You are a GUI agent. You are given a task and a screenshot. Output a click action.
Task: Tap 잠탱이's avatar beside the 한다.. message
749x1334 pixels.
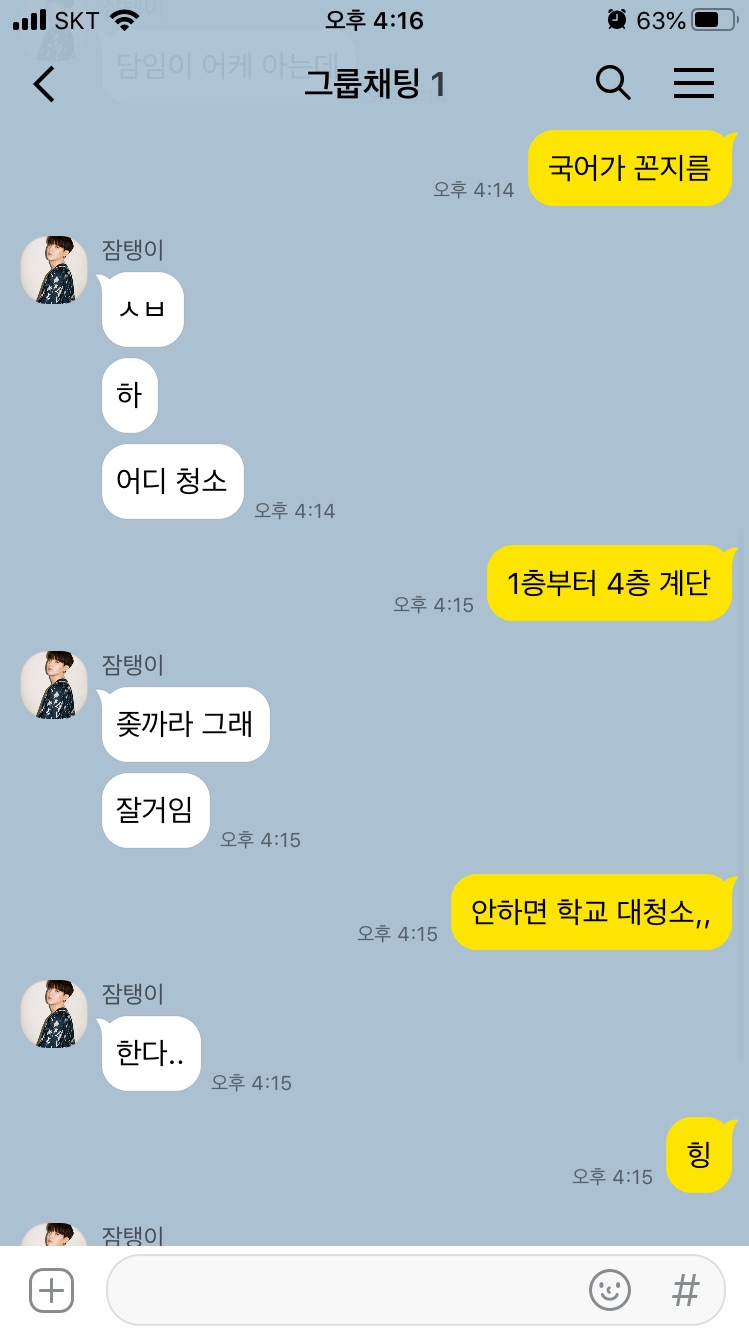click(x=54, y=1014)
